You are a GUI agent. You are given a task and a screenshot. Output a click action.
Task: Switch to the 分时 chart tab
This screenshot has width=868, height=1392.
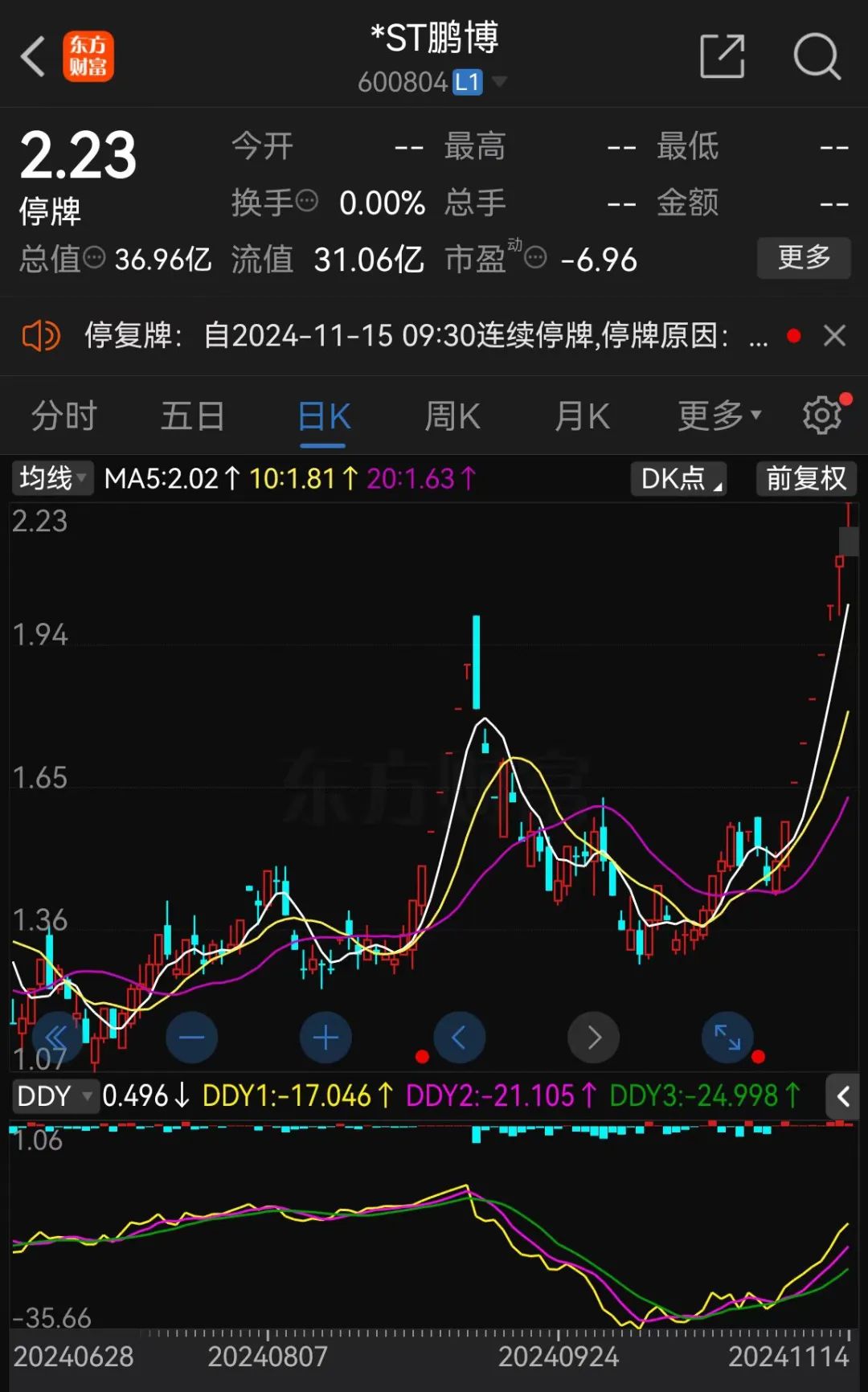click(x=63, y=416)
